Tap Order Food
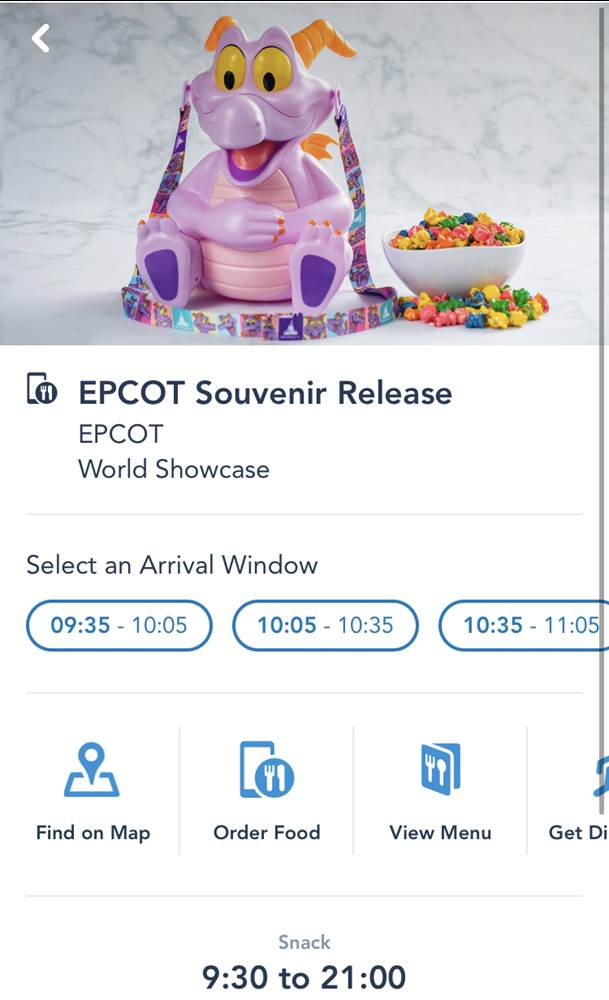This screenshot has height=1000, width=609. tap(267, 790)
